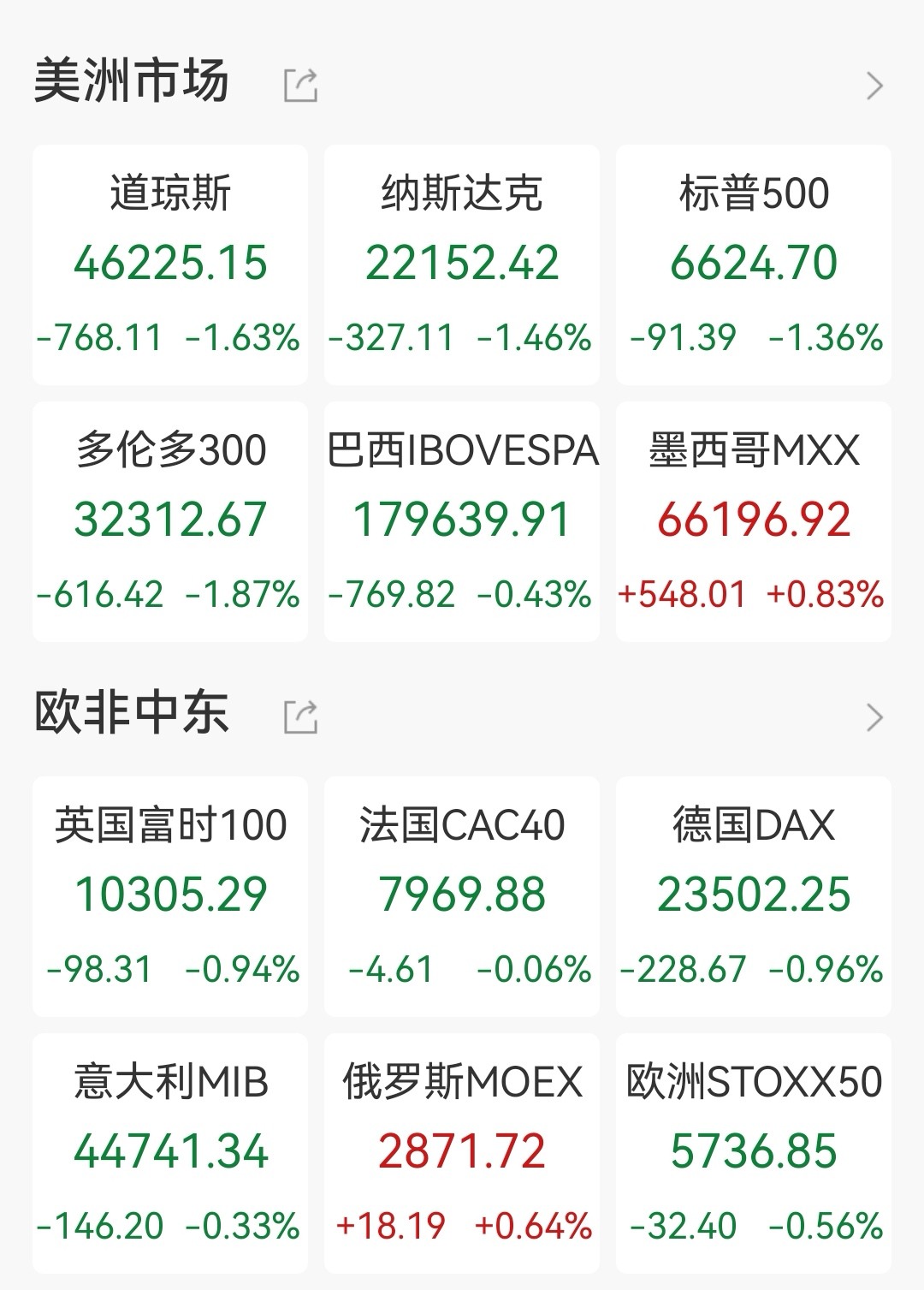The width and height of the screenshot is (924, 1290).
Task: Open the 英国富时100 index card
Action: tap(170, 896)
